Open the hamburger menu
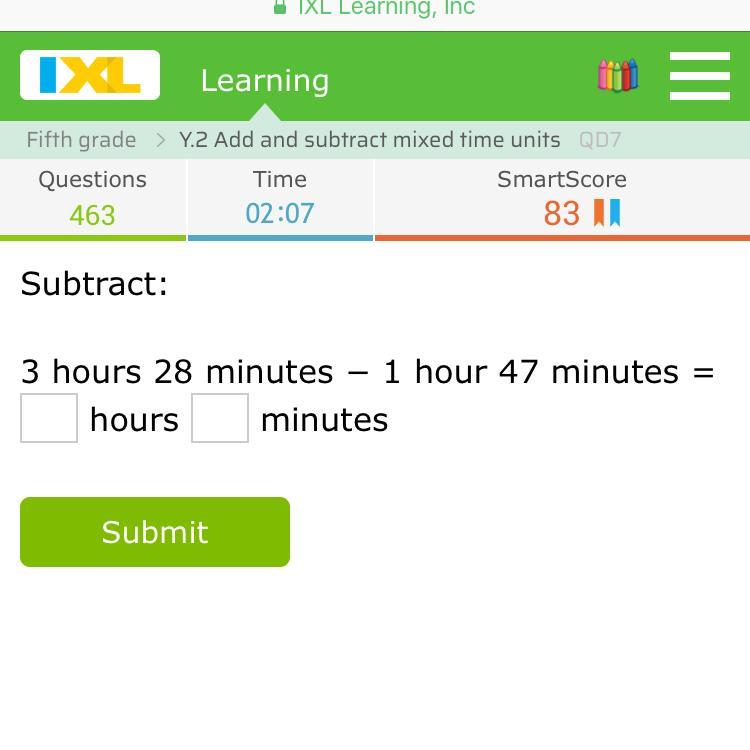 click(x=699, y=76)
